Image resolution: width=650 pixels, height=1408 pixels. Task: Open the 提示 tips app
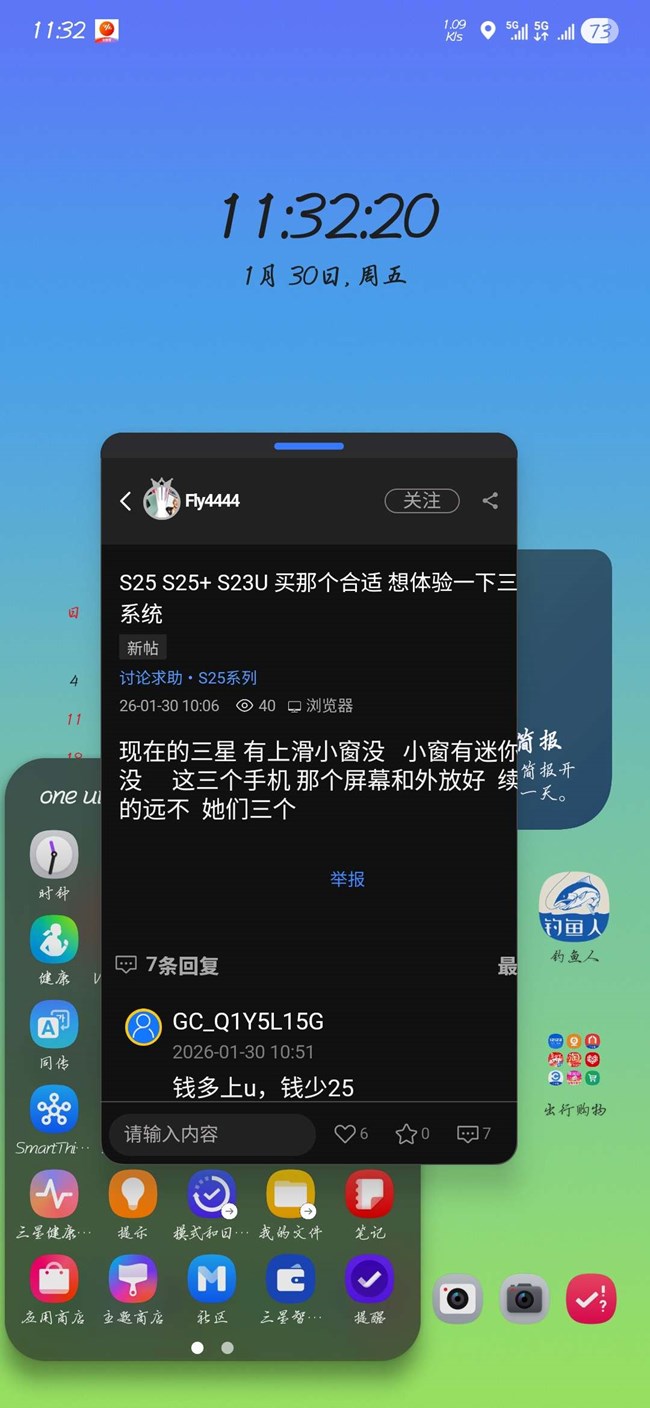(x=133, y=1195)
